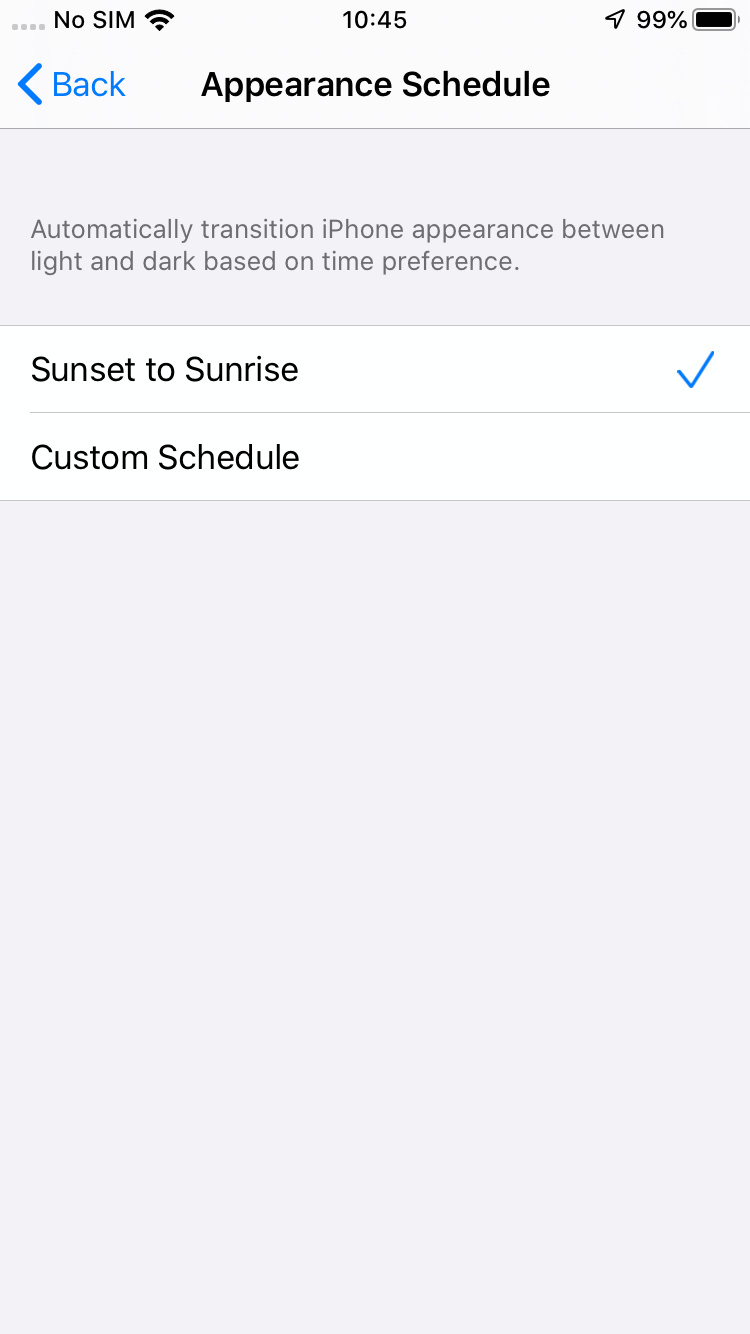Collapse back to Appearance settings via Back

click(x=70, y=85)
